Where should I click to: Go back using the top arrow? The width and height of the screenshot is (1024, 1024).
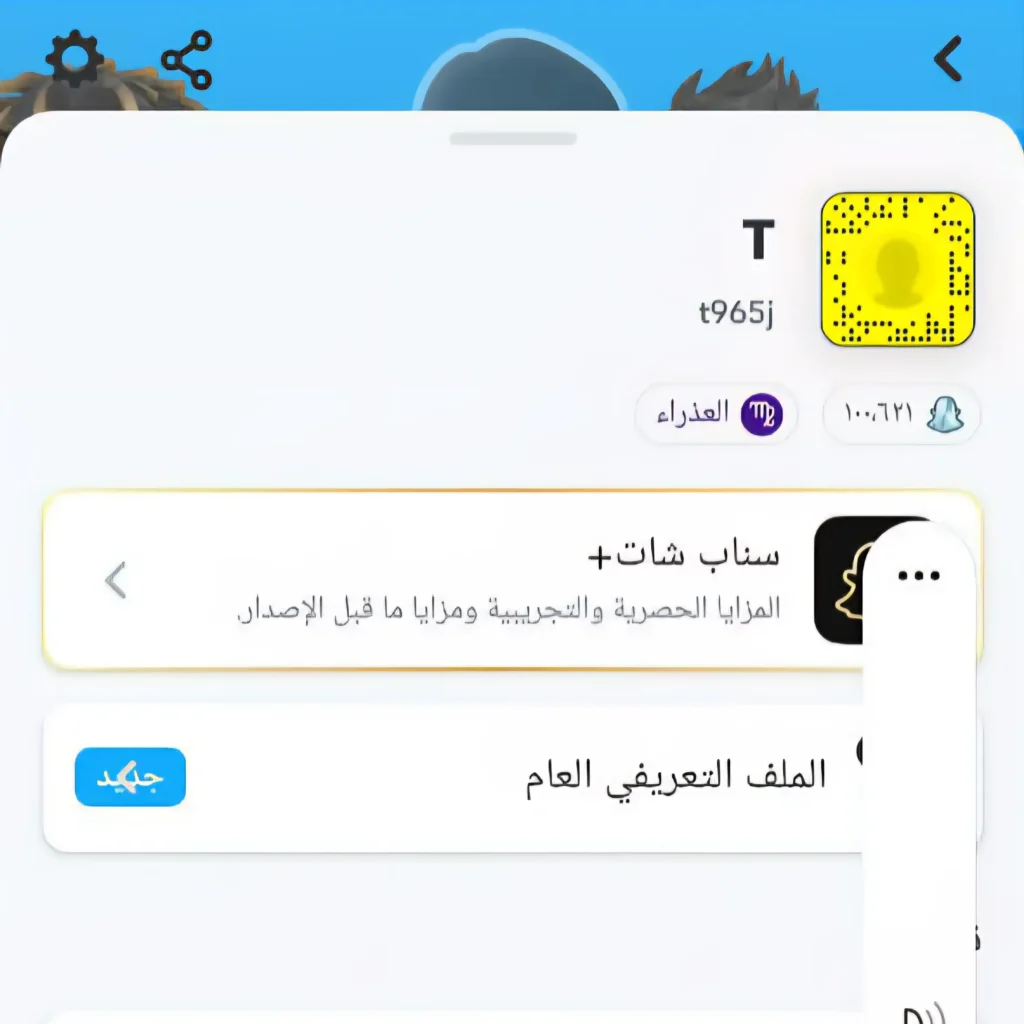947,59
